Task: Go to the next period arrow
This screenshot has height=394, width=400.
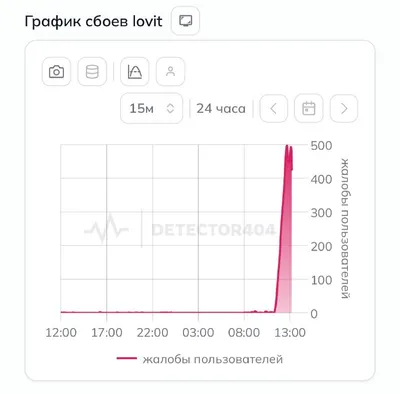Action: coord(344,109)
